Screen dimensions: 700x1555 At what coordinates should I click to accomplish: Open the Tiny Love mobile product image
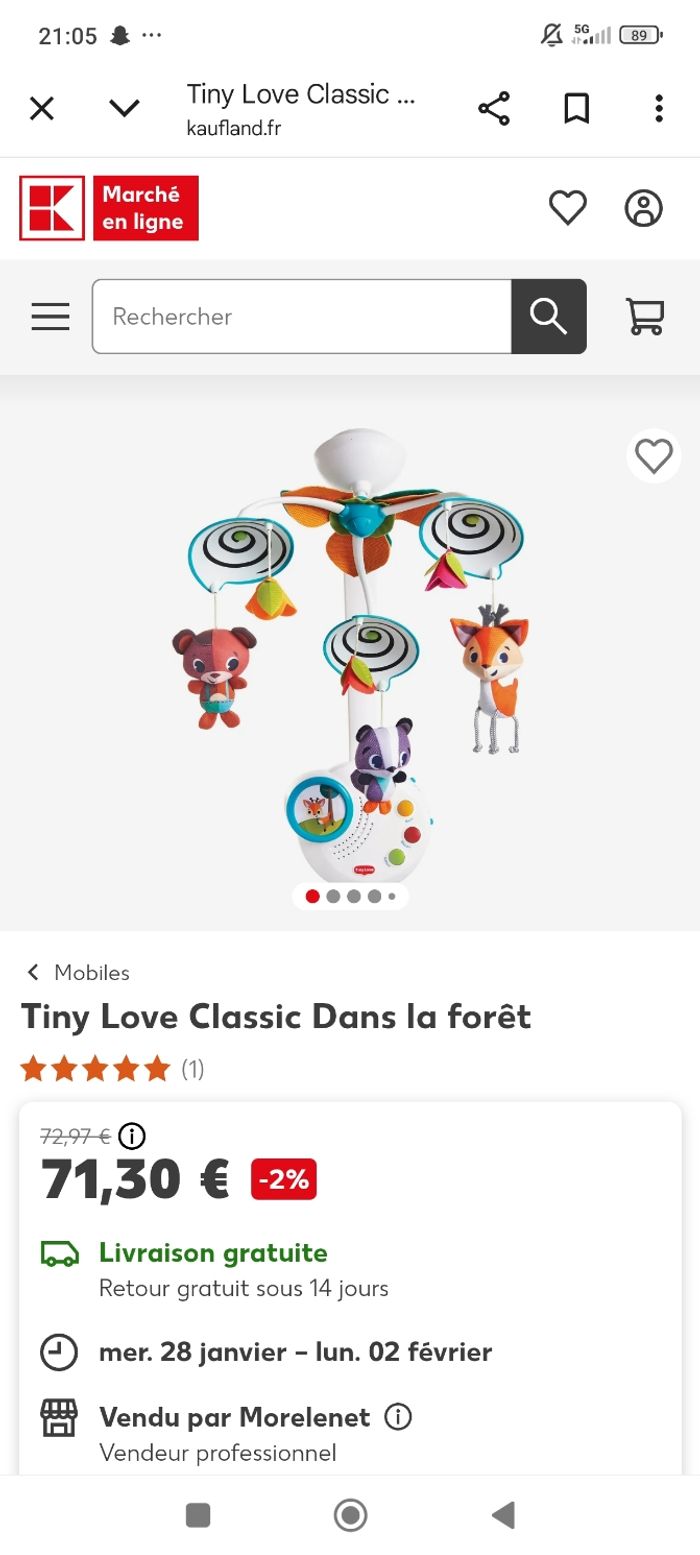tap(350, 650)
